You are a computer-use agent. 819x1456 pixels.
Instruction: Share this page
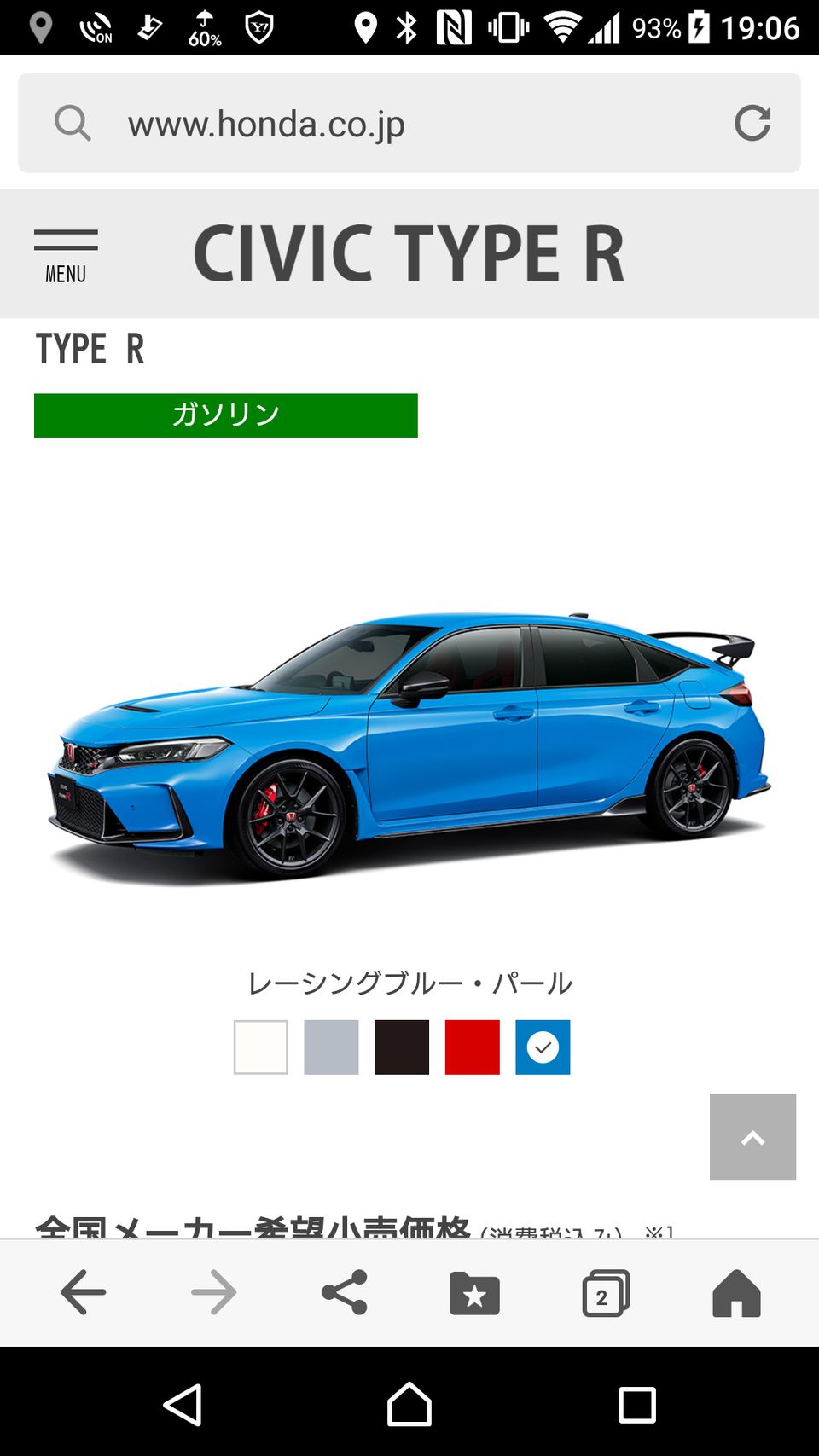point(345,1292)
